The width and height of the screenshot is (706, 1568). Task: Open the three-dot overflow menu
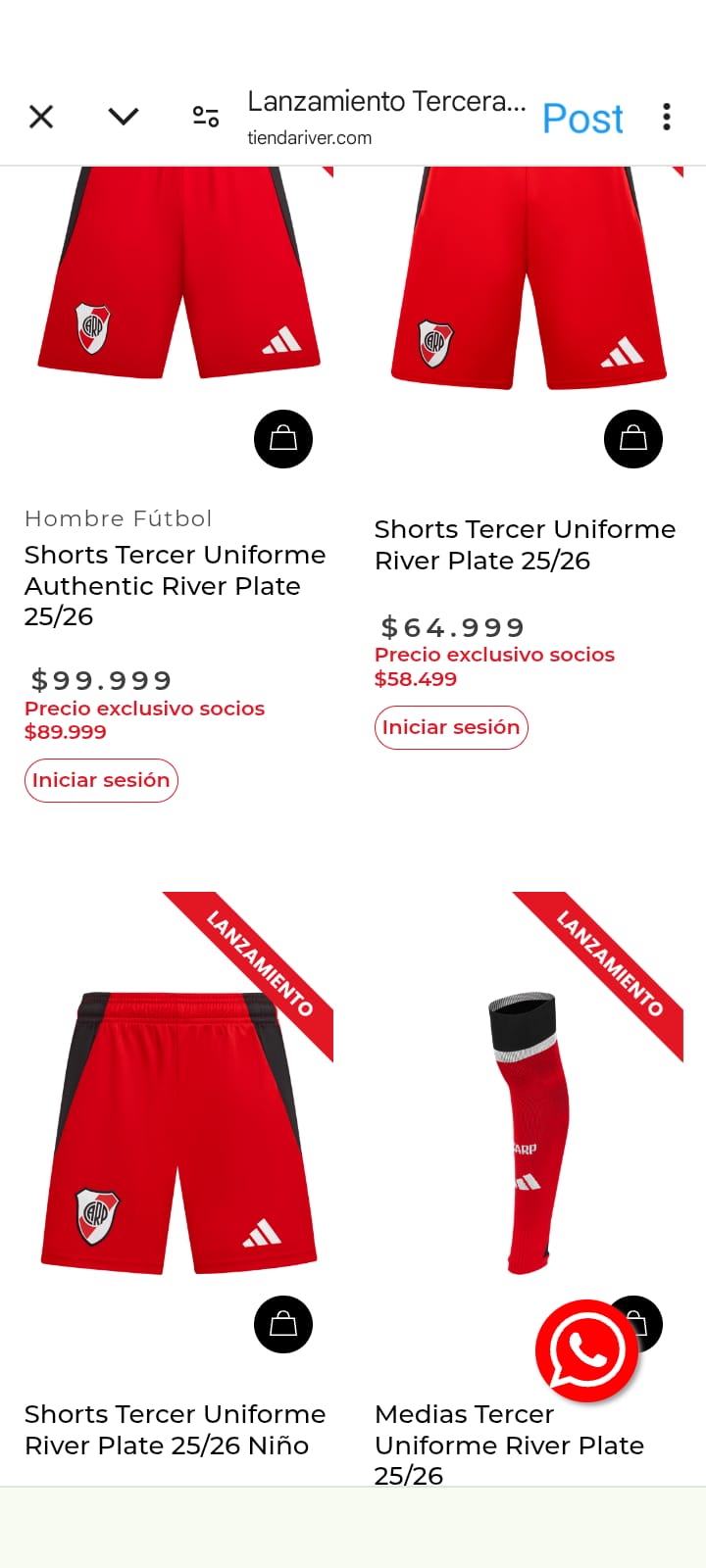(x=667, y=117)
